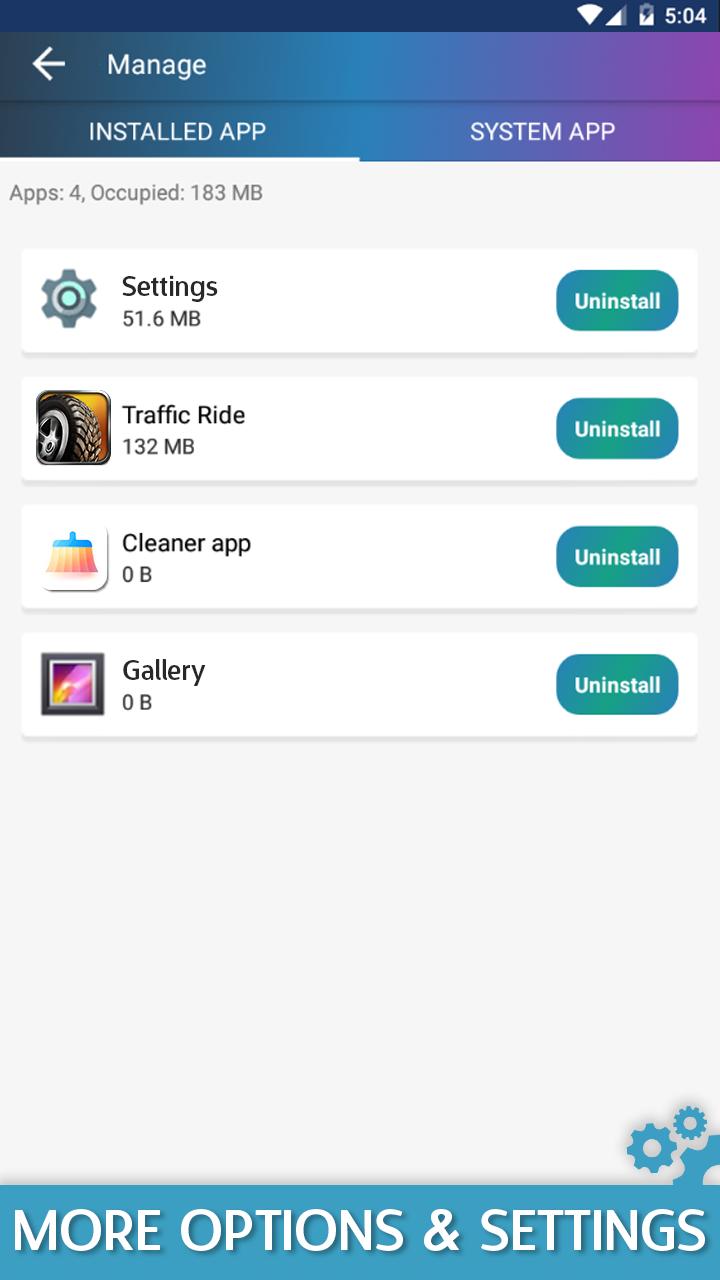The image size is (720, 1280).
Task: Select the Traffic Ride list row
Action: [x=300, y=428]
